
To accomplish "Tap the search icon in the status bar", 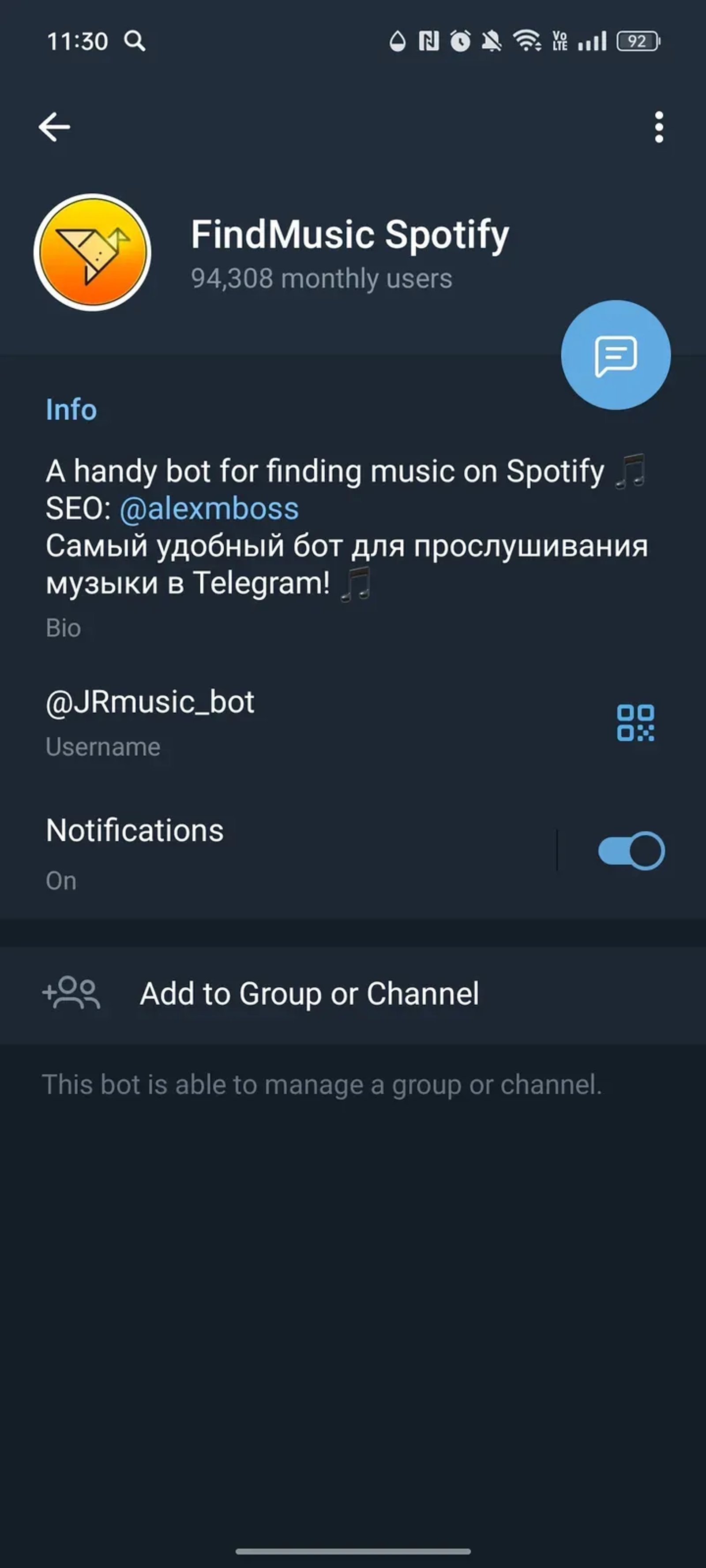I will (x=135, y=41).
